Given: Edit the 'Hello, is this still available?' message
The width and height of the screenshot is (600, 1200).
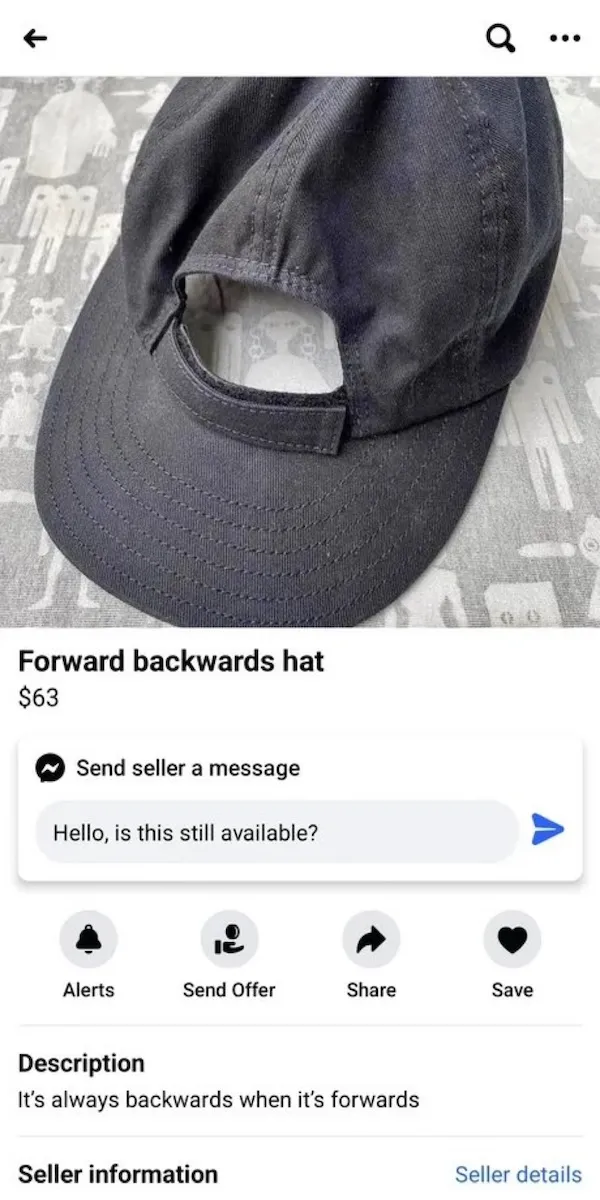Looking at the screenshot, I should 277,831.
